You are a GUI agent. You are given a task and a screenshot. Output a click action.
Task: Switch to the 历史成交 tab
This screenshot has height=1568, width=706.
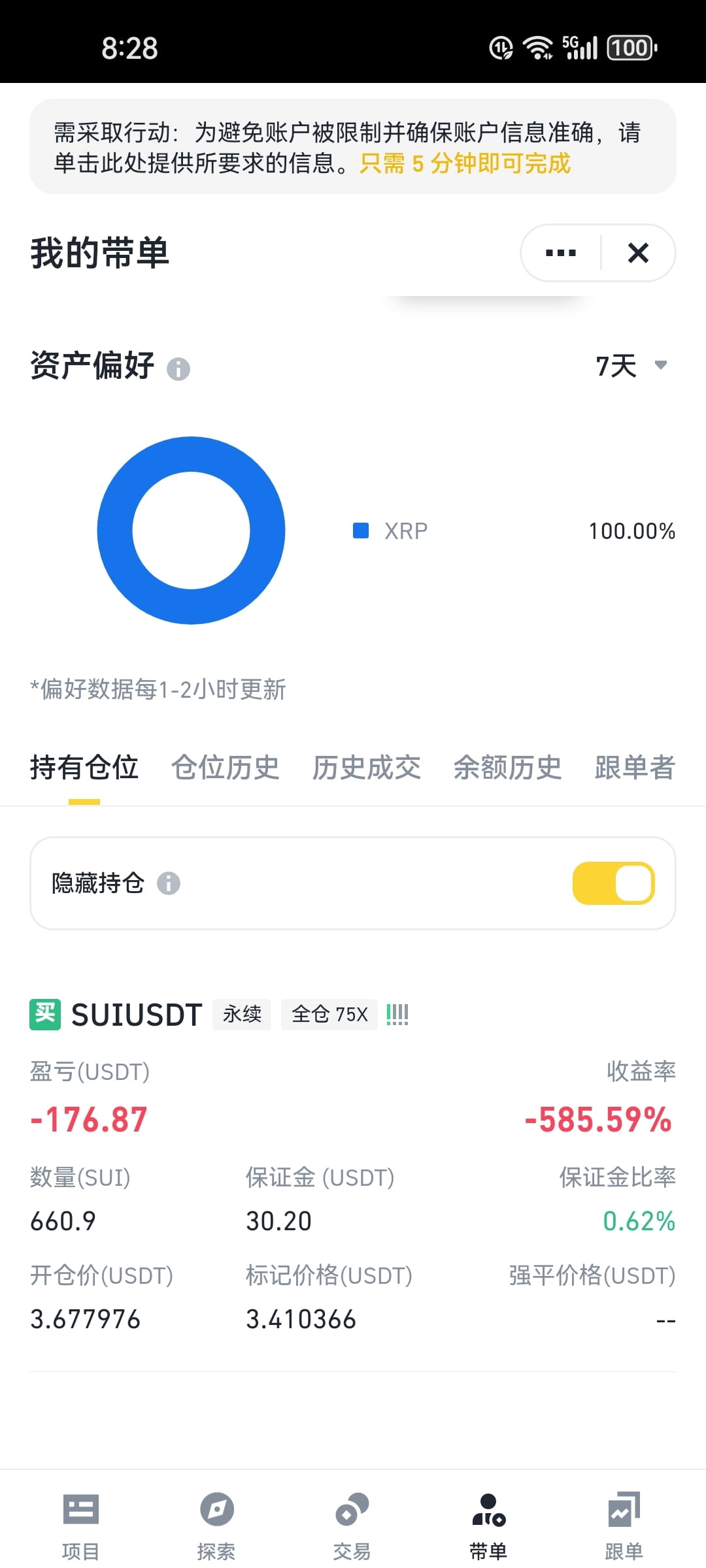tap(367, 768)
